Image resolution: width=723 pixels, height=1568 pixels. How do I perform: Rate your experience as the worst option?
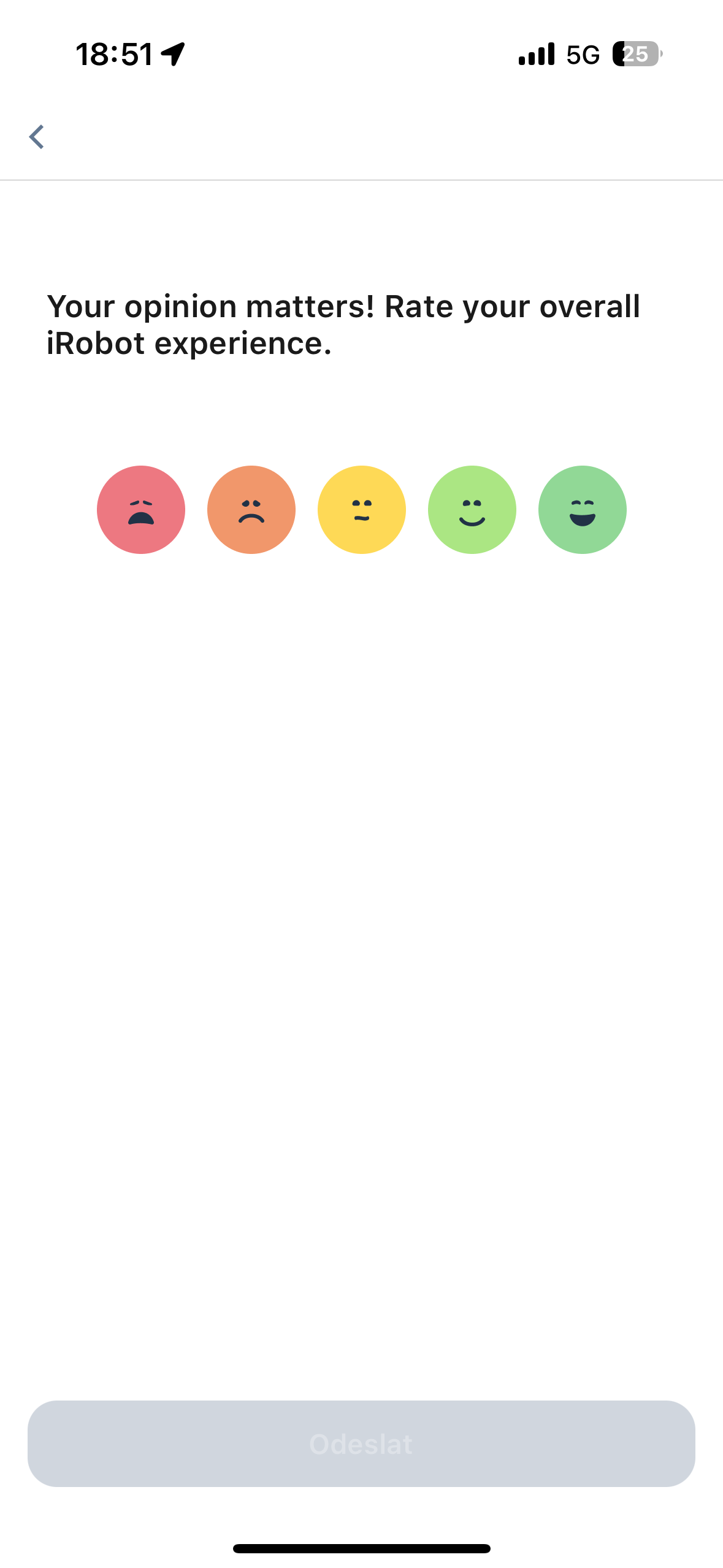[x=141, y=509]
